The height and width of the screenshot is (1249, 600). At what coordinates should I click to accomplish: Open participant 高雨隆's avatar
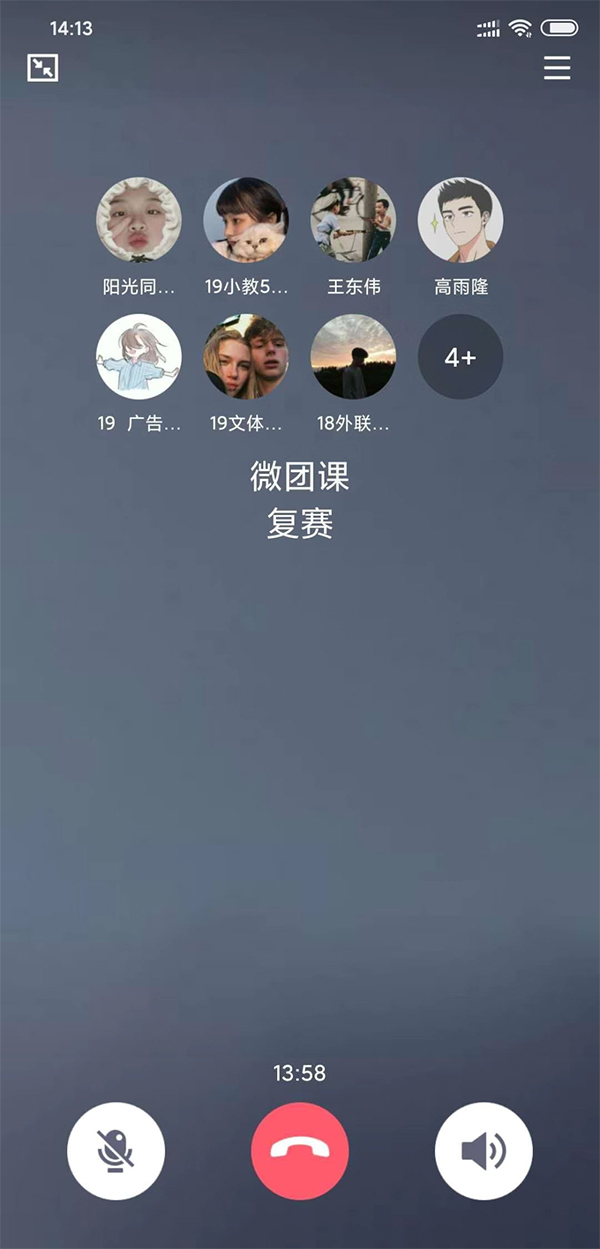pyautogui.click(x=460, y=220)
